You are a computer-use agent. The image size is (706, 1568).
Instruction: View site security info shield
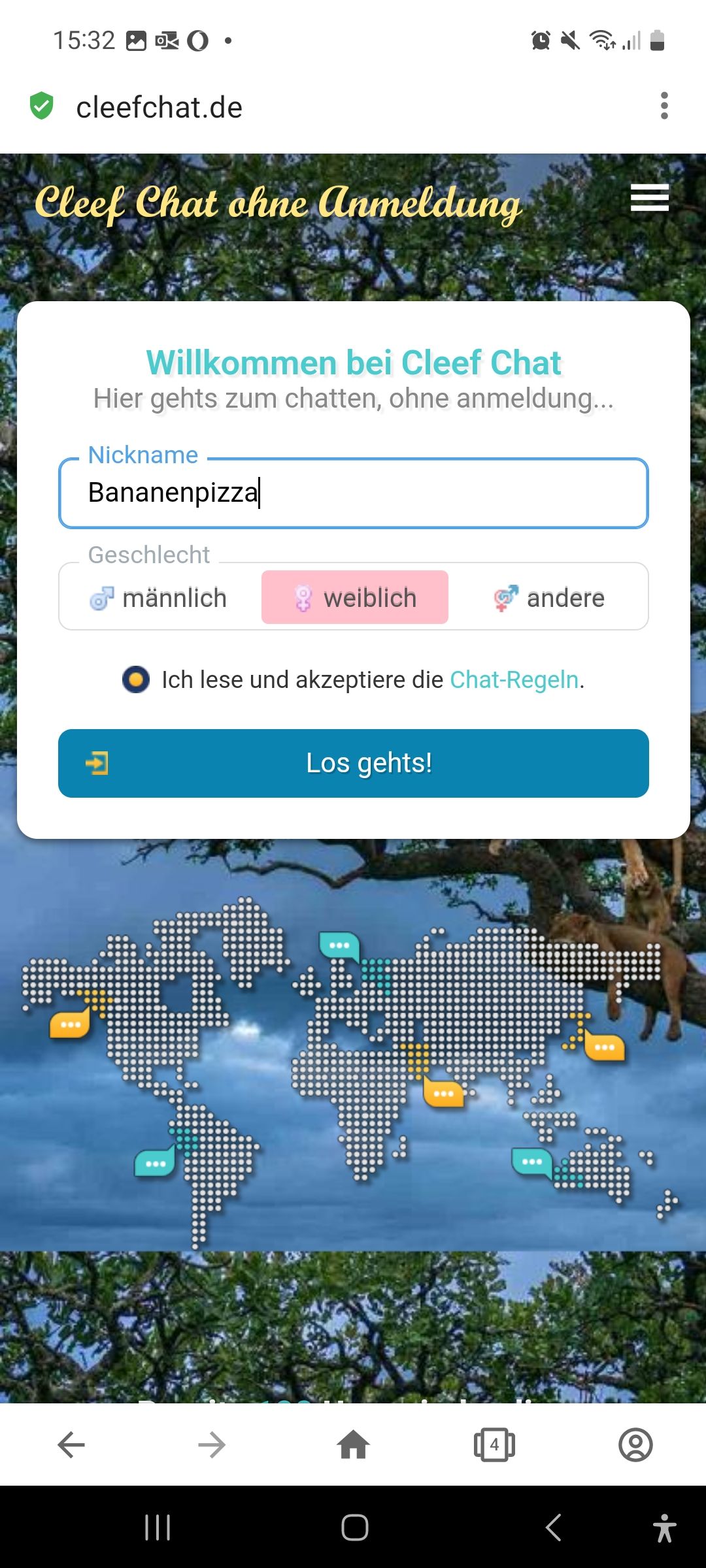coord(42,106)
